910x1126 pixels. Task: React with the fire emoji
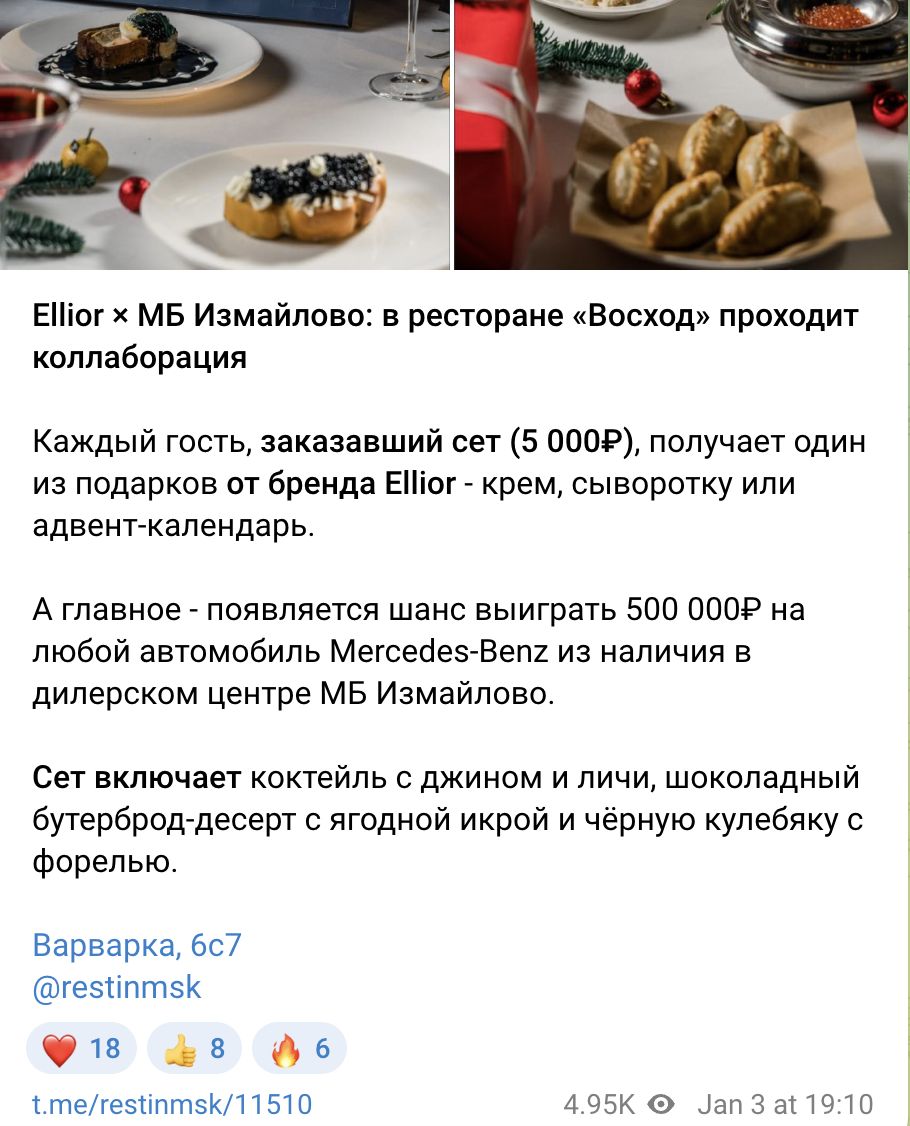[x=300, y=1049]
